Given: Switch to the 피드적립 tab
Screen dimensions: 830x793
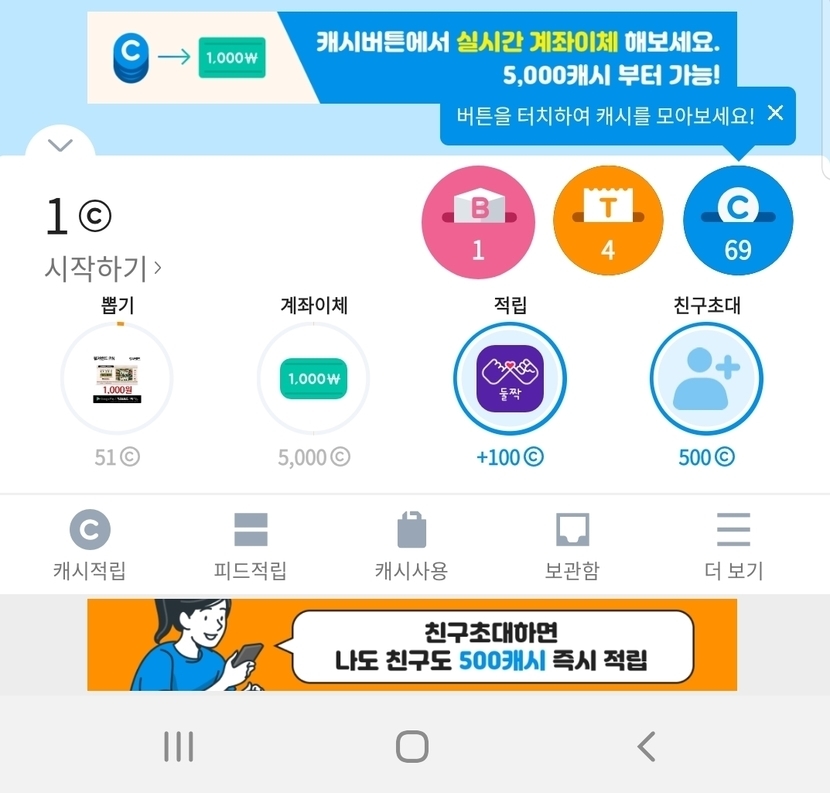Looking at the screenshot, I should [x=250, y=546].
